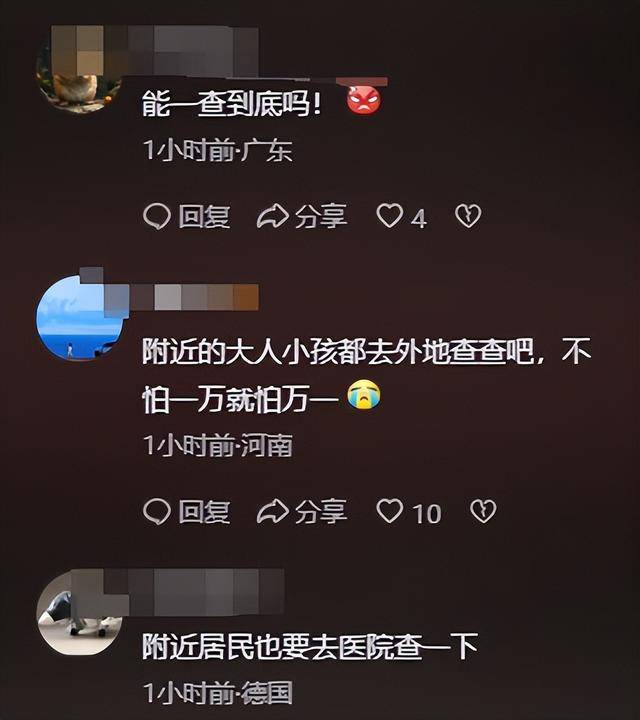Open the Guangdong commenter's avatar
Viewport: 640px width, 720px height.
[x=78, y=78]
